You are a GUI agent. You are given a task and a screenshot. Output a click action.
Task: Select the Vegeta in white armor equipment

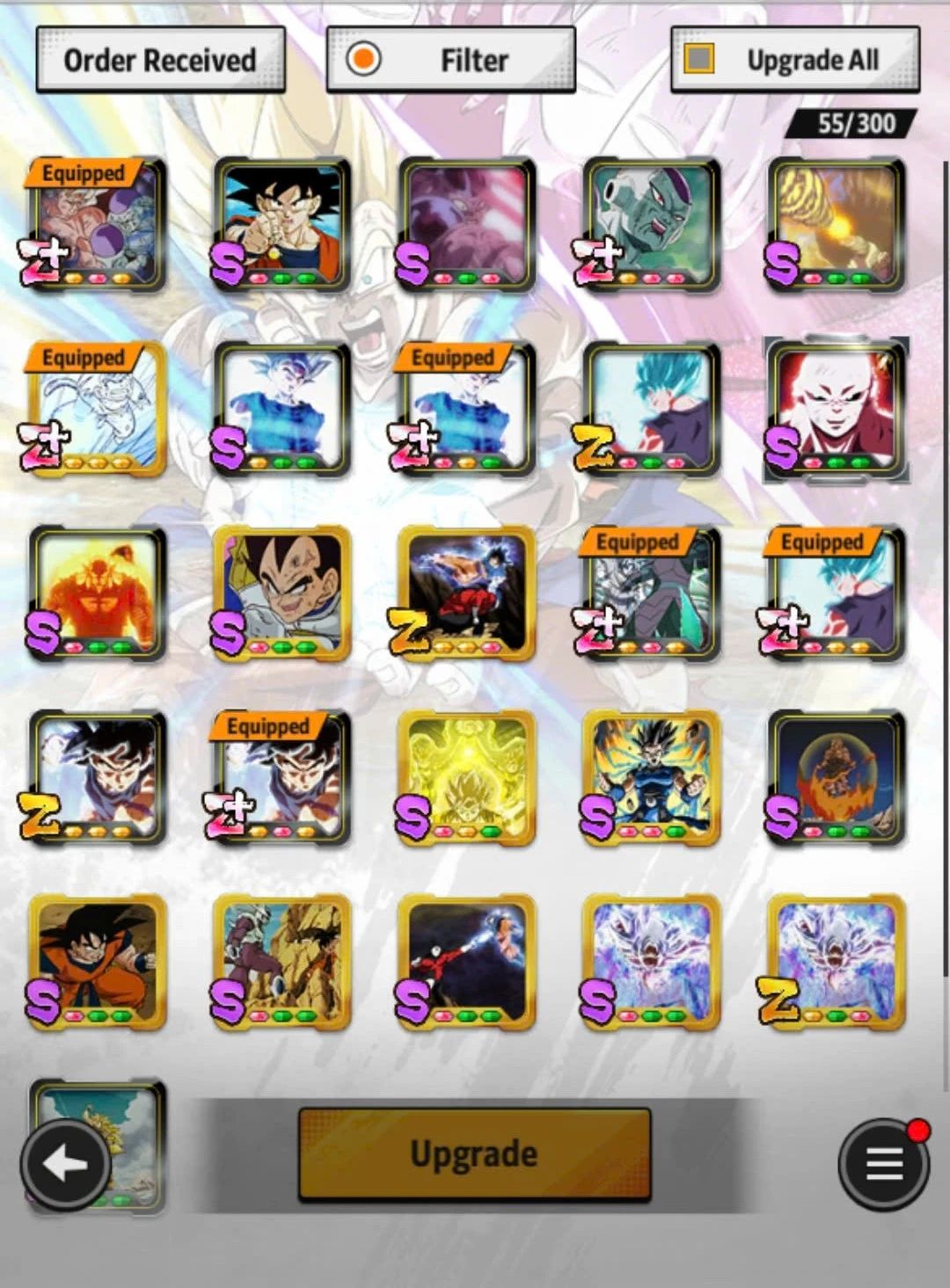tap(281, 593)
